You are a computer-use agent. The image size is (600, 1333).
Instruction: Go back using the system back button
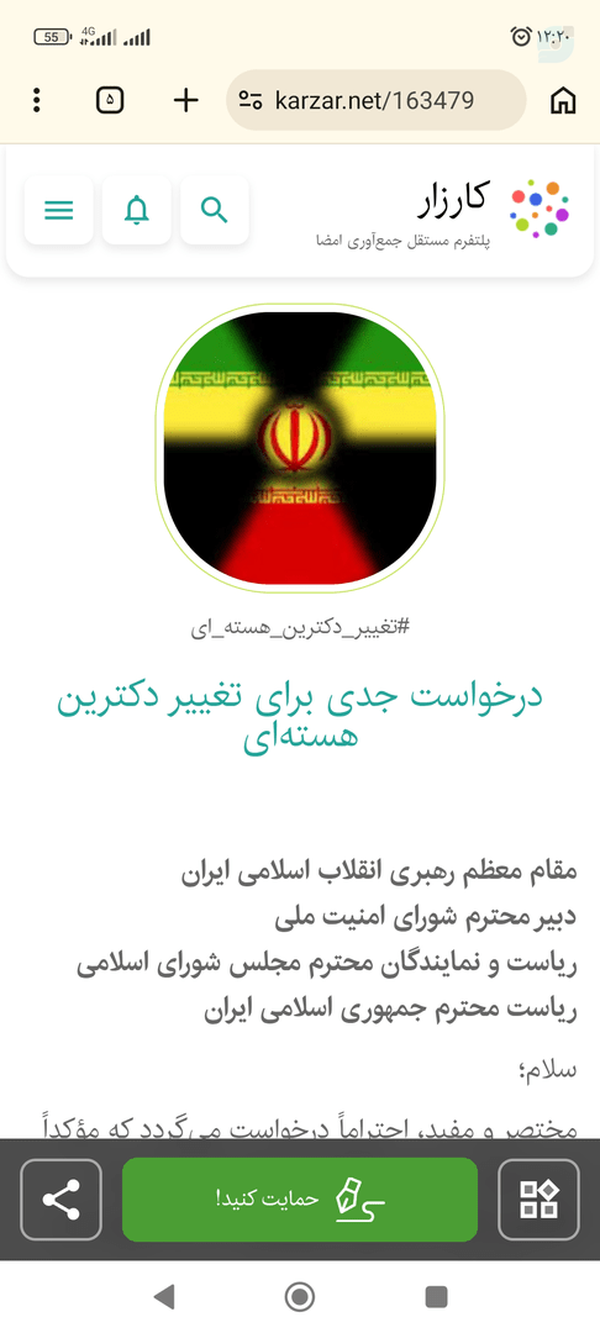point(163,1297)
